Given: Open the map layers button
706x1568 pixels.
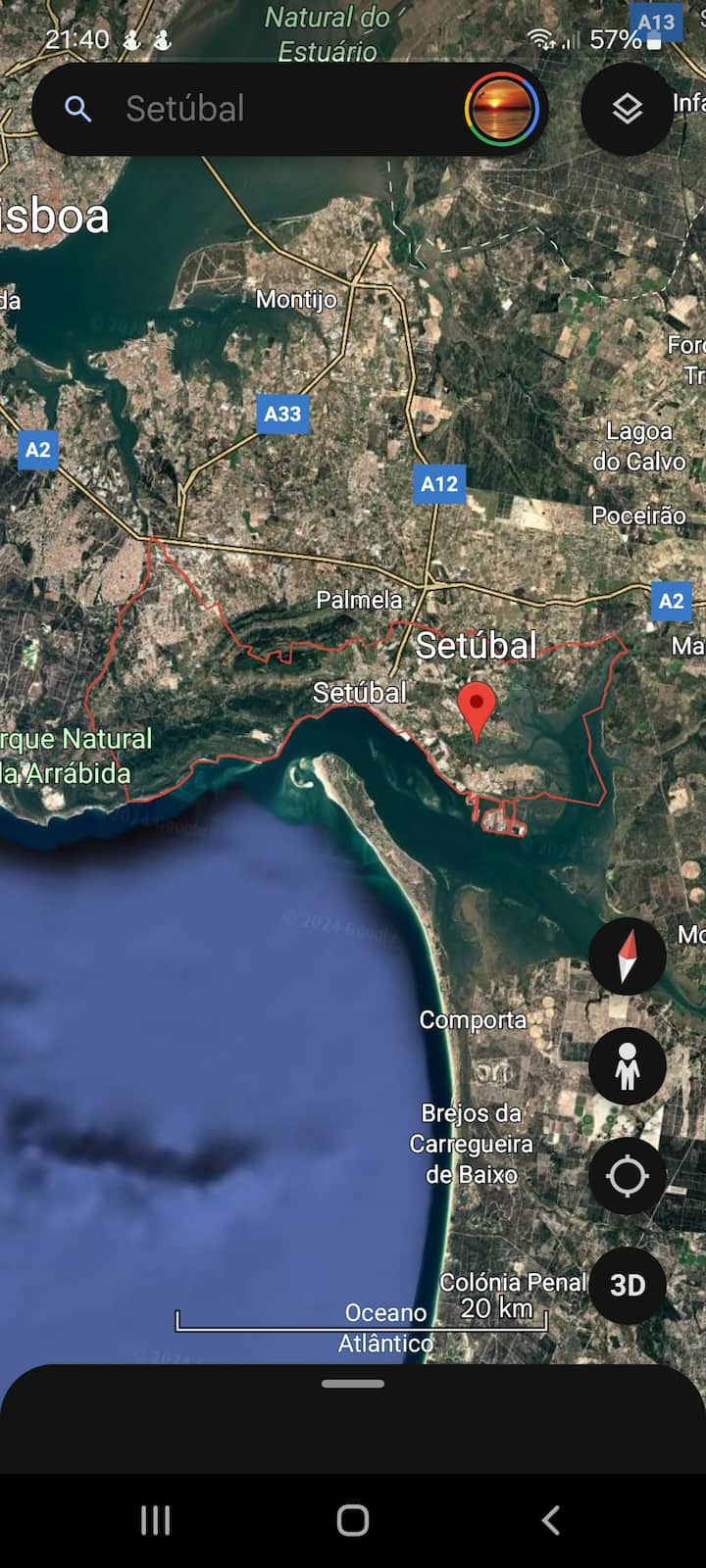Looking at the screenshot, I should coord(628,109).
